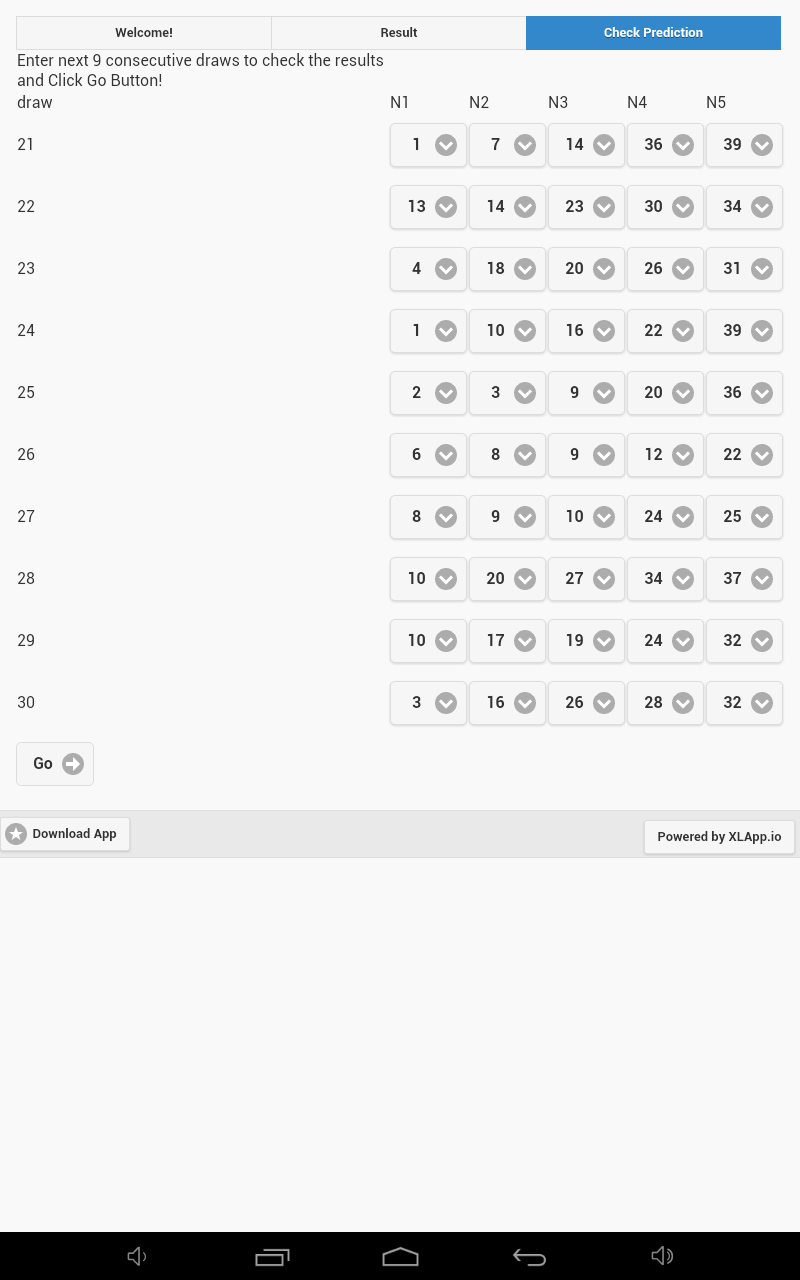Switch to the Result tab
The width and height of the screenshot is (800, 1280).
click(398, 33)
